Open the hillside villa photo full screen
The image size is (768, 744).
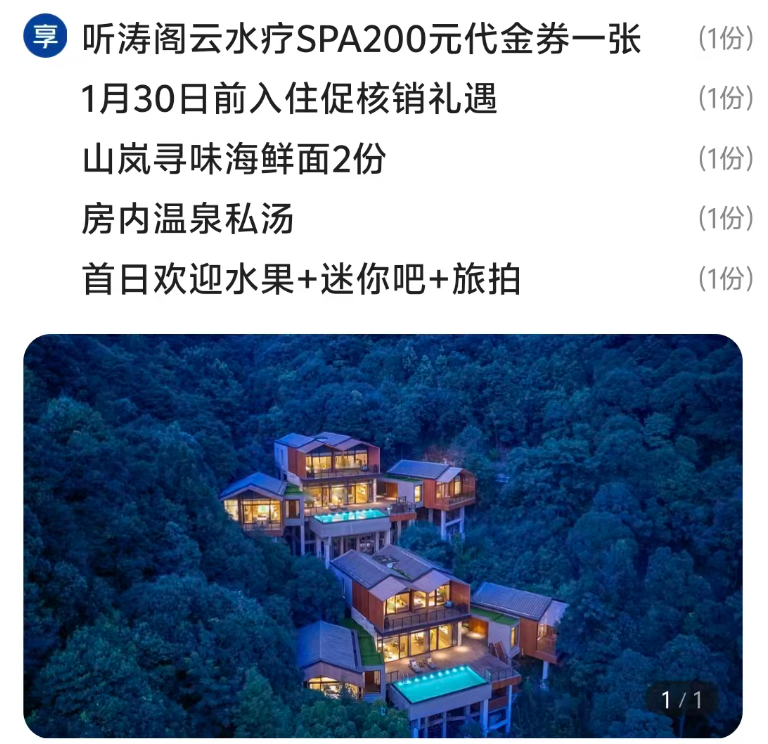pos(383,535)
